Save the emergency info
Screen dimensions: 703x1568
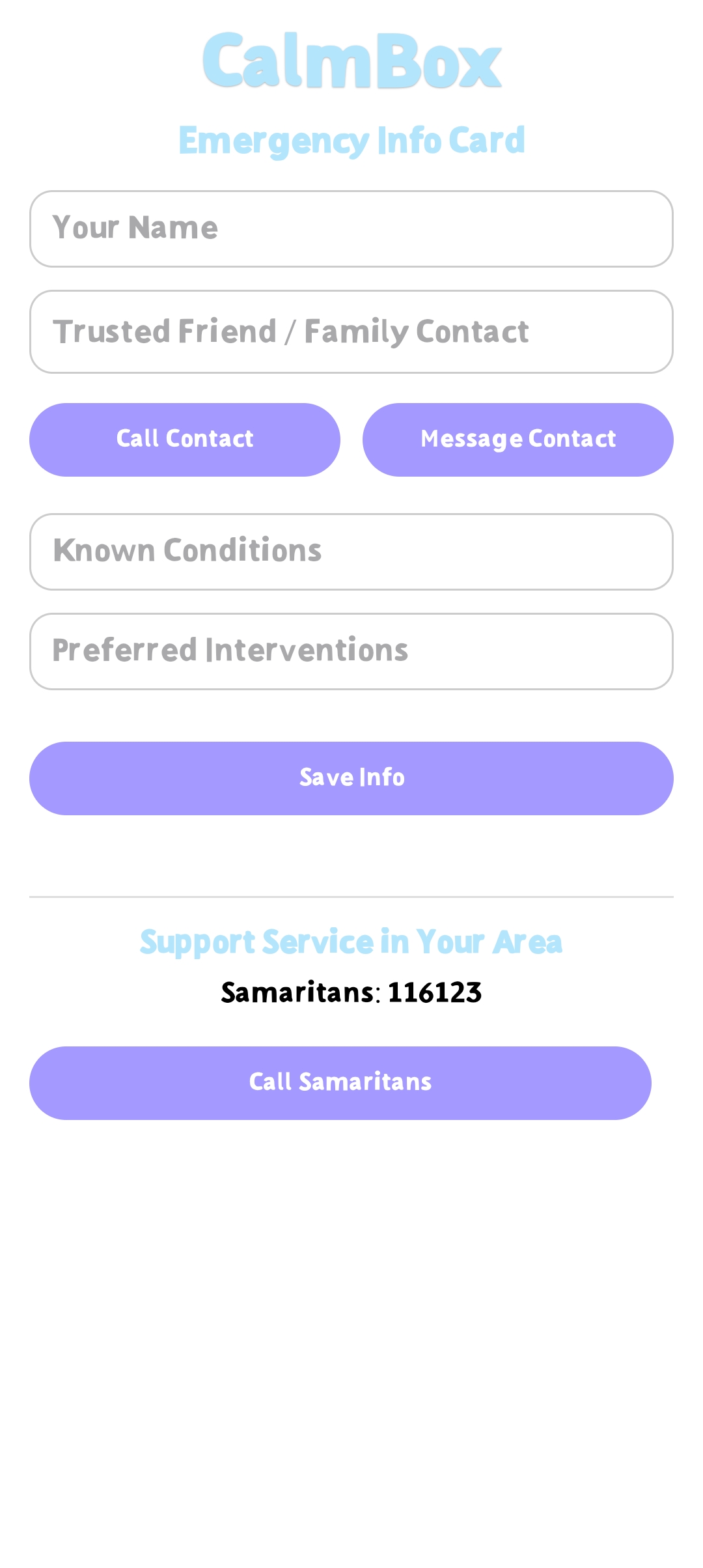coord(351,778)
